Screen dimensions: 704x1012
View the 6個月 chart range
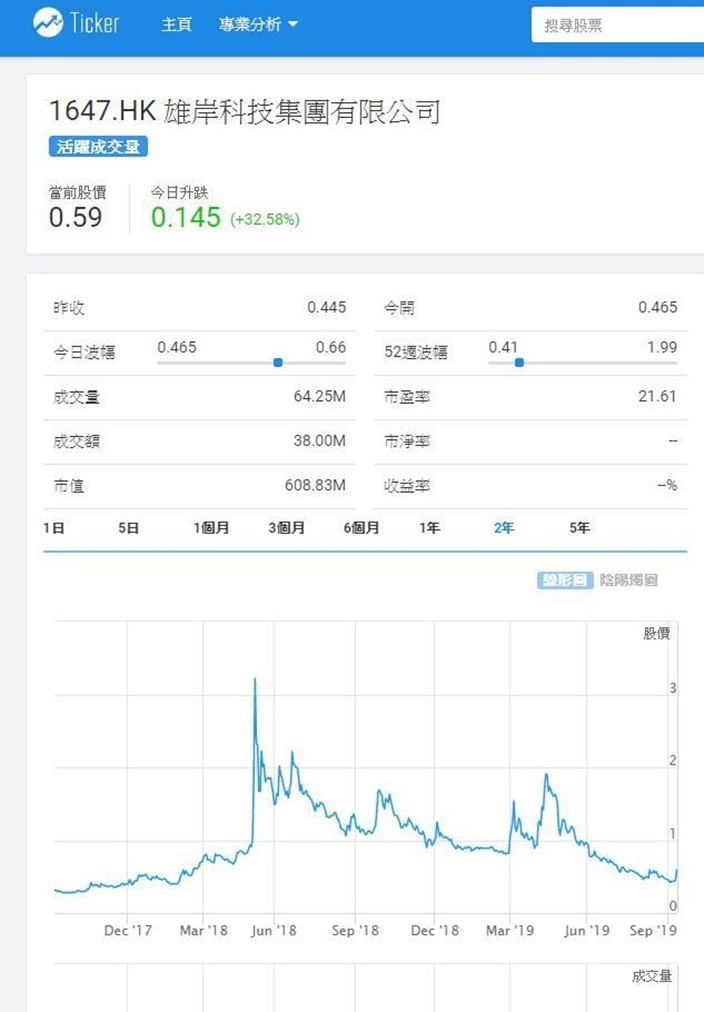[x=361, y=528]
